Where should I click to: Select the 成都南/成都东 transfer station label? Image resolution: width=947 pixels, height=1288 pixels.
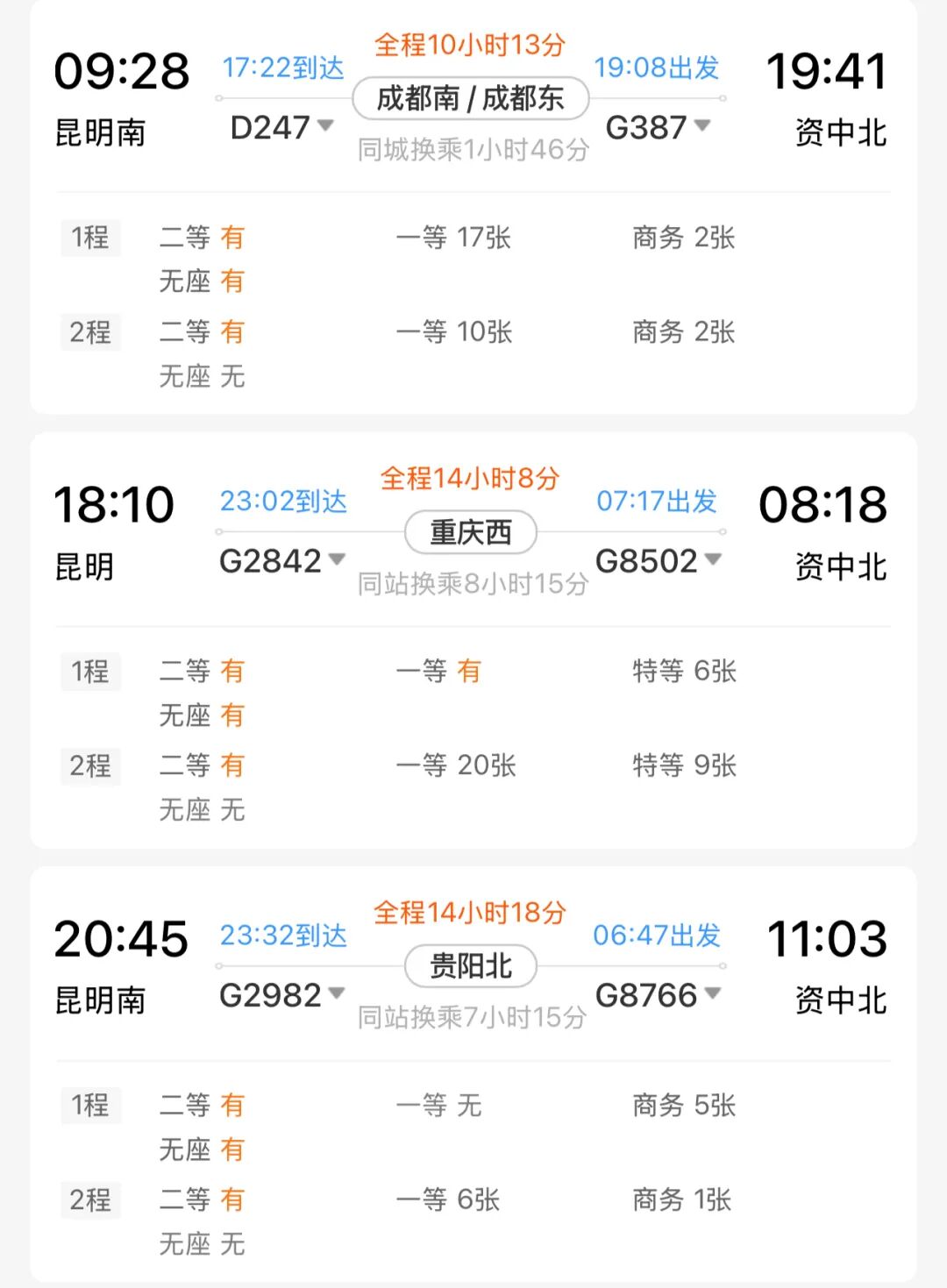tap(471, 99)
